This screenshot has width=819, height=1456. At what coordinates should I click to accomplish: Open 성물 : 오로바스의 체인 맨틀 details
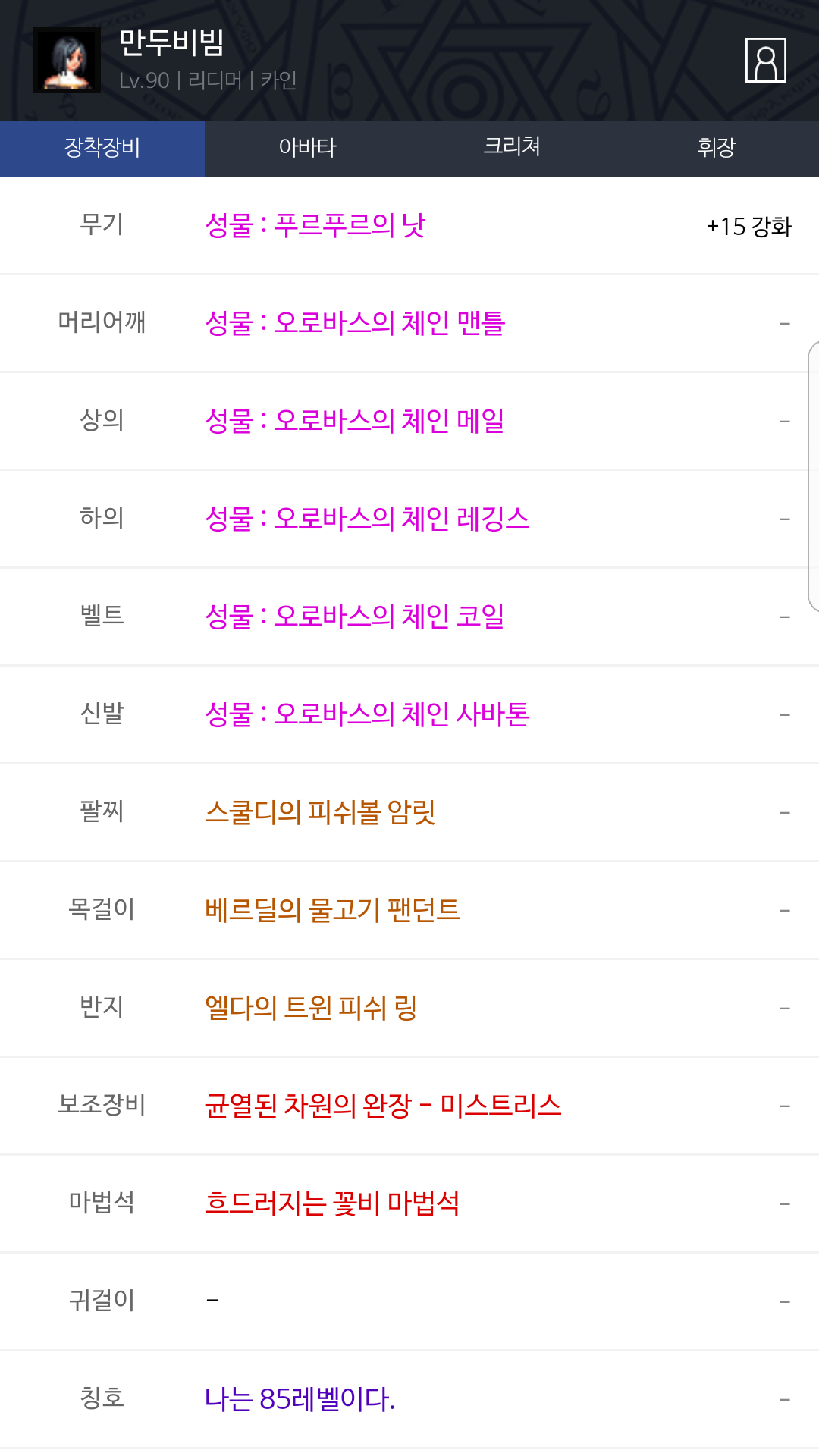coord(355,323)
